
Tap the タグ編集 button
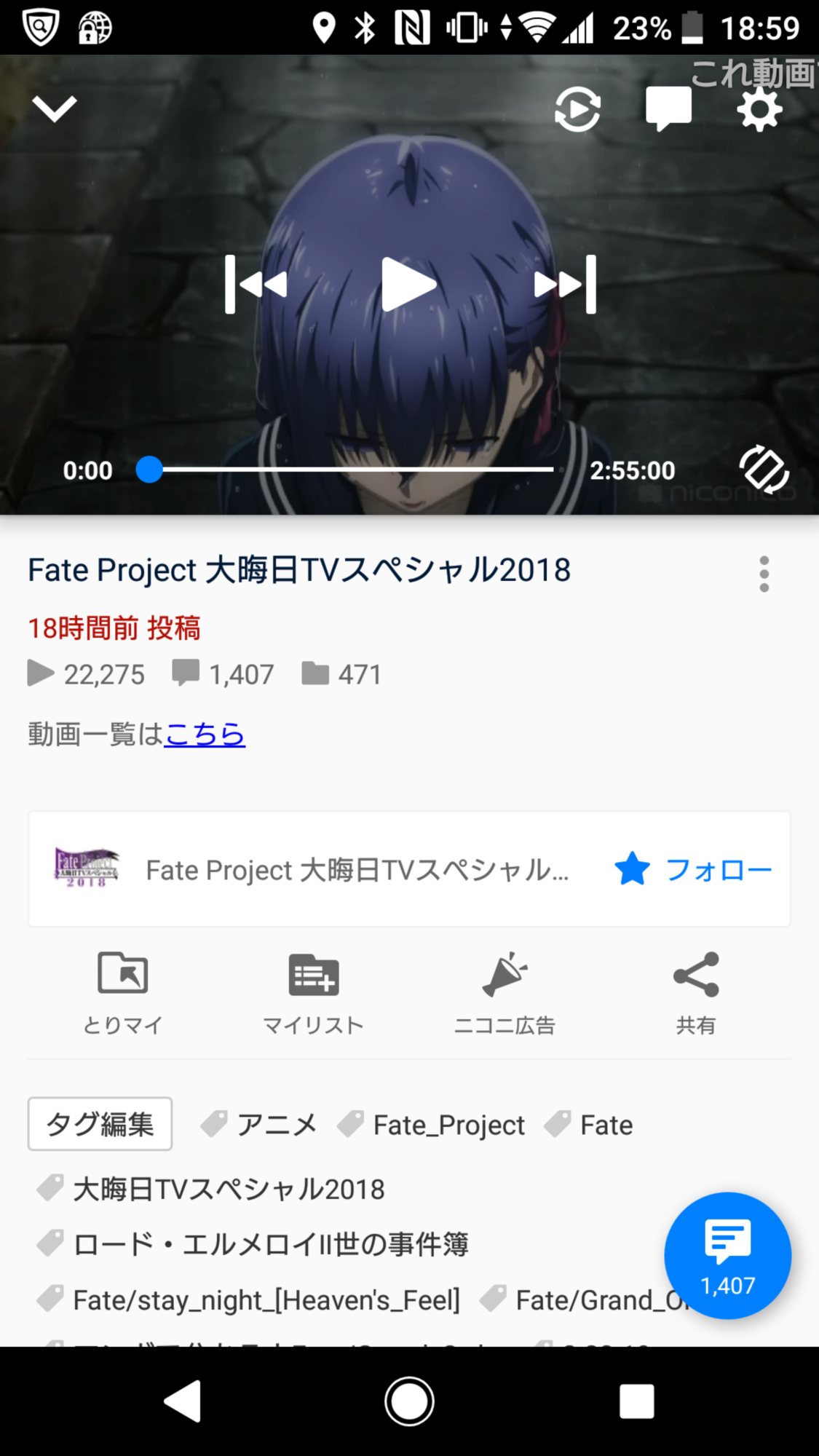100,1124
